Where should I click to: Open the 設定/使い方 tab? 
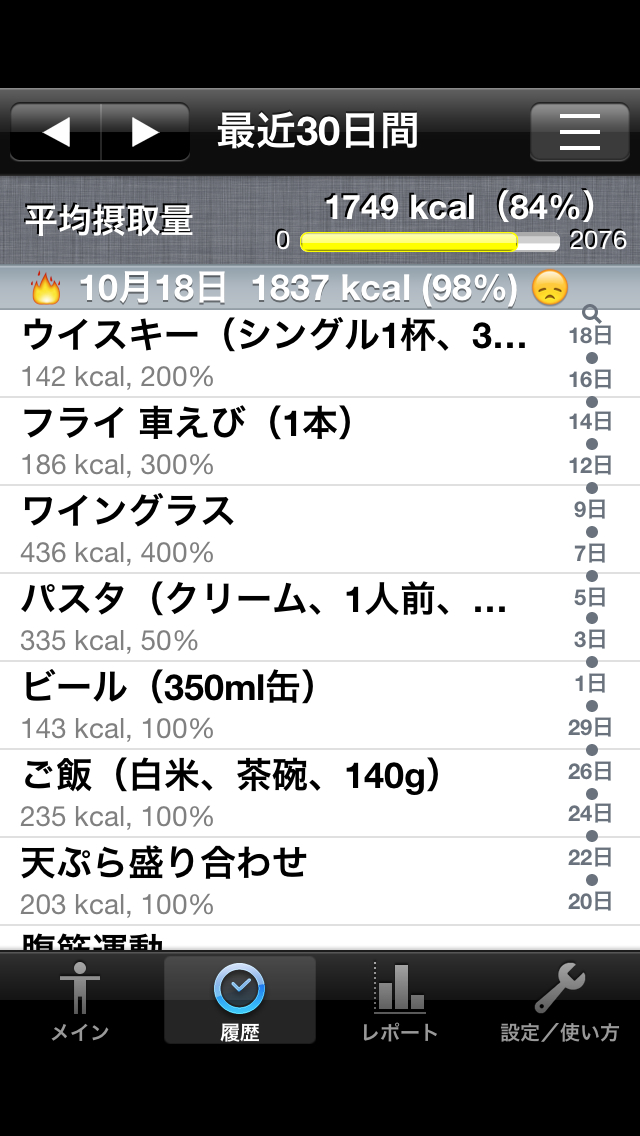[x=560, y=1000]
